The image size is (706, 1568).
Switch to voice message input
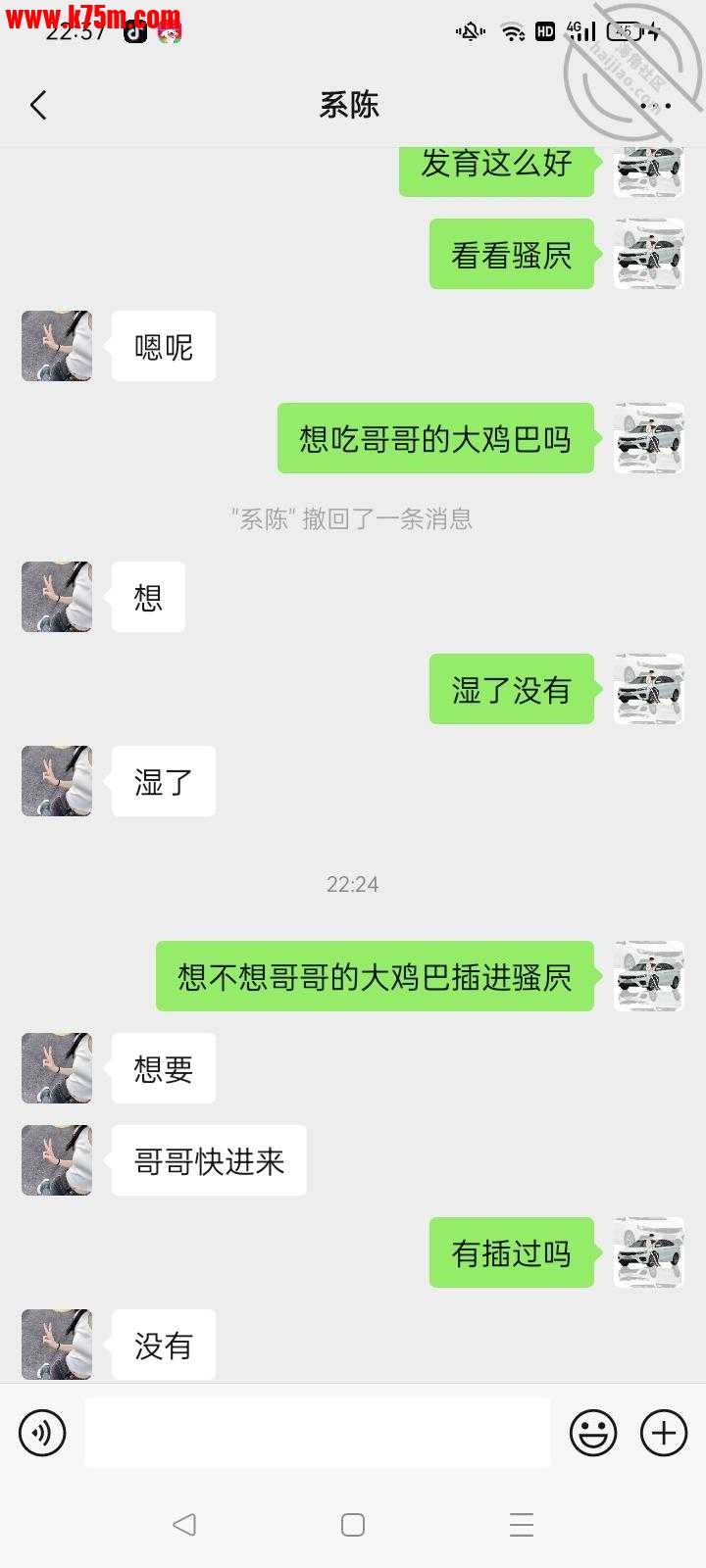(x=42, y=1433)
